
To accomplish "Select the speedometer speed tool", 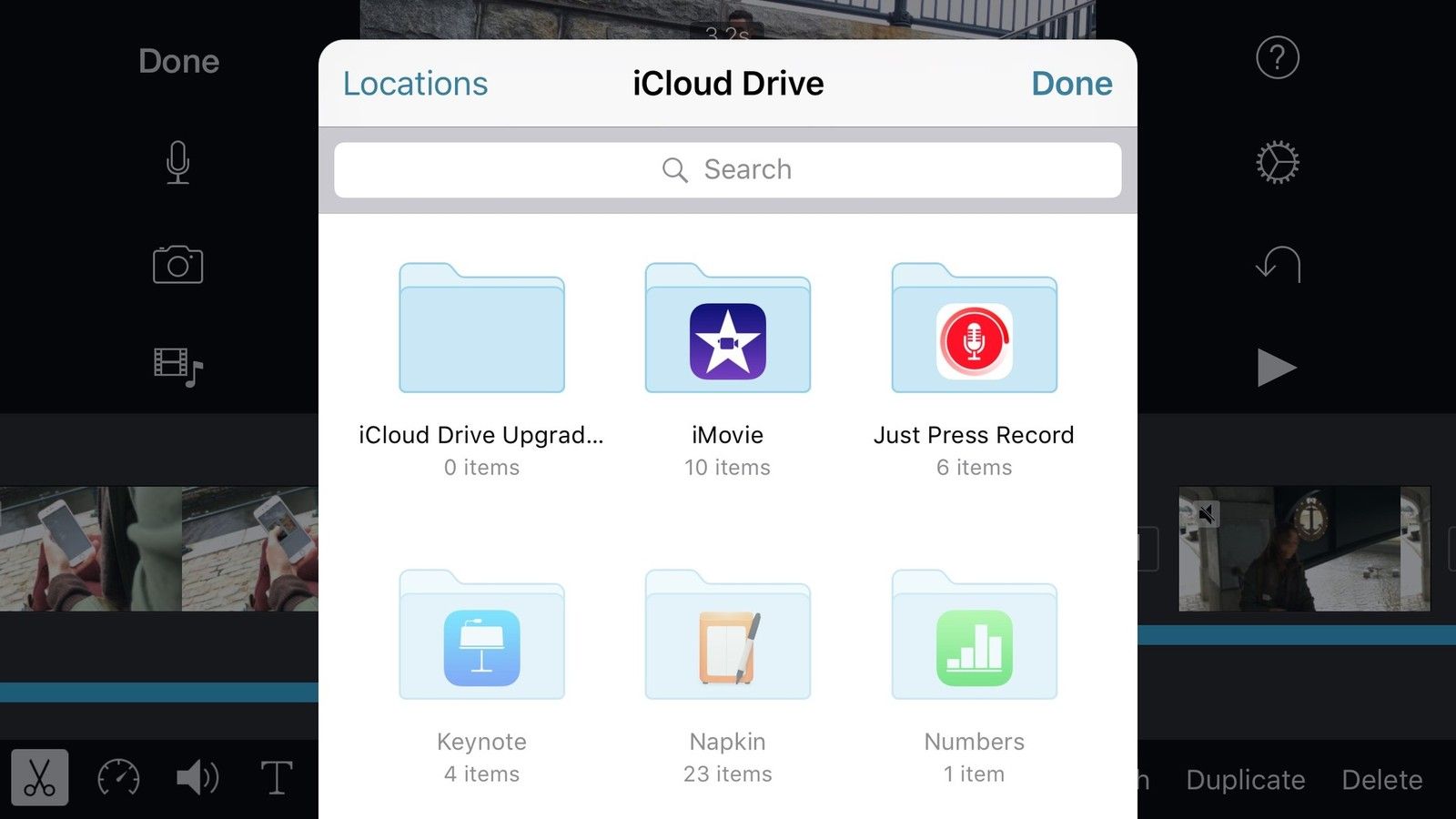I will 118,778.
